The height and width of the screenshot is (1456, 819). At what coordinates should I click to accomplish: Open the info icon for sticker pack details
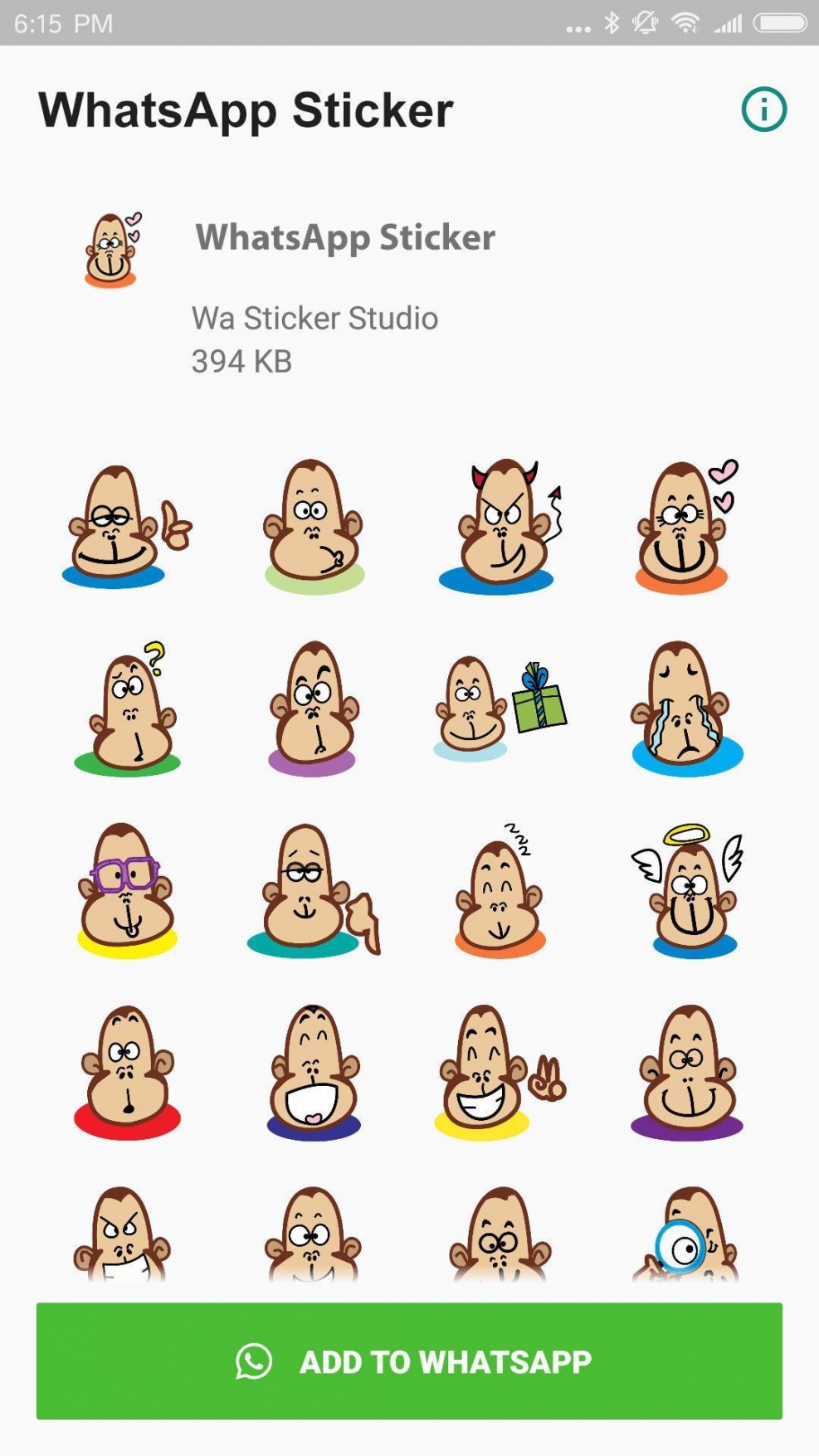[x=762, y=110]
